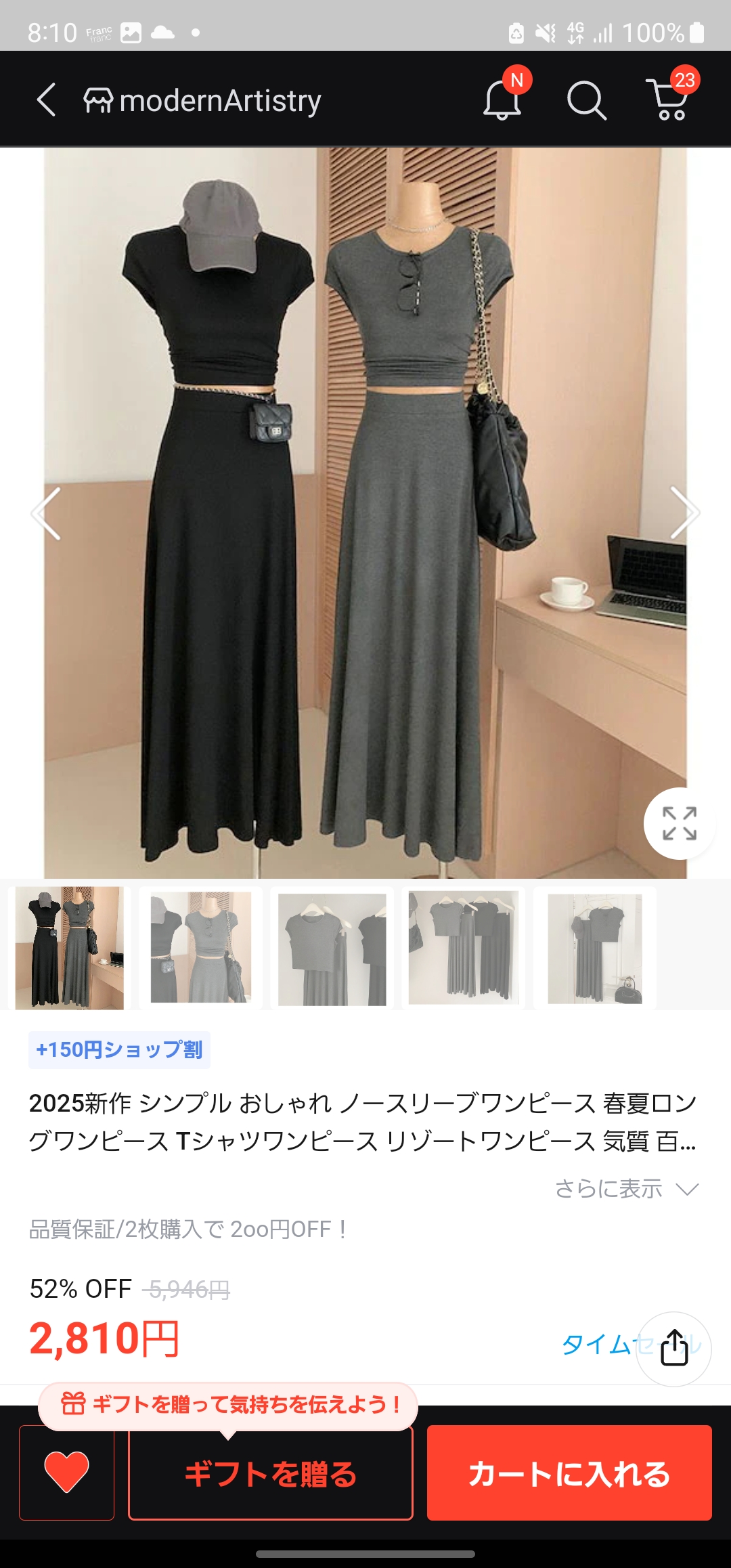Go back using the header arrow
Viewport: 731px width, 1568px height.
46,100
